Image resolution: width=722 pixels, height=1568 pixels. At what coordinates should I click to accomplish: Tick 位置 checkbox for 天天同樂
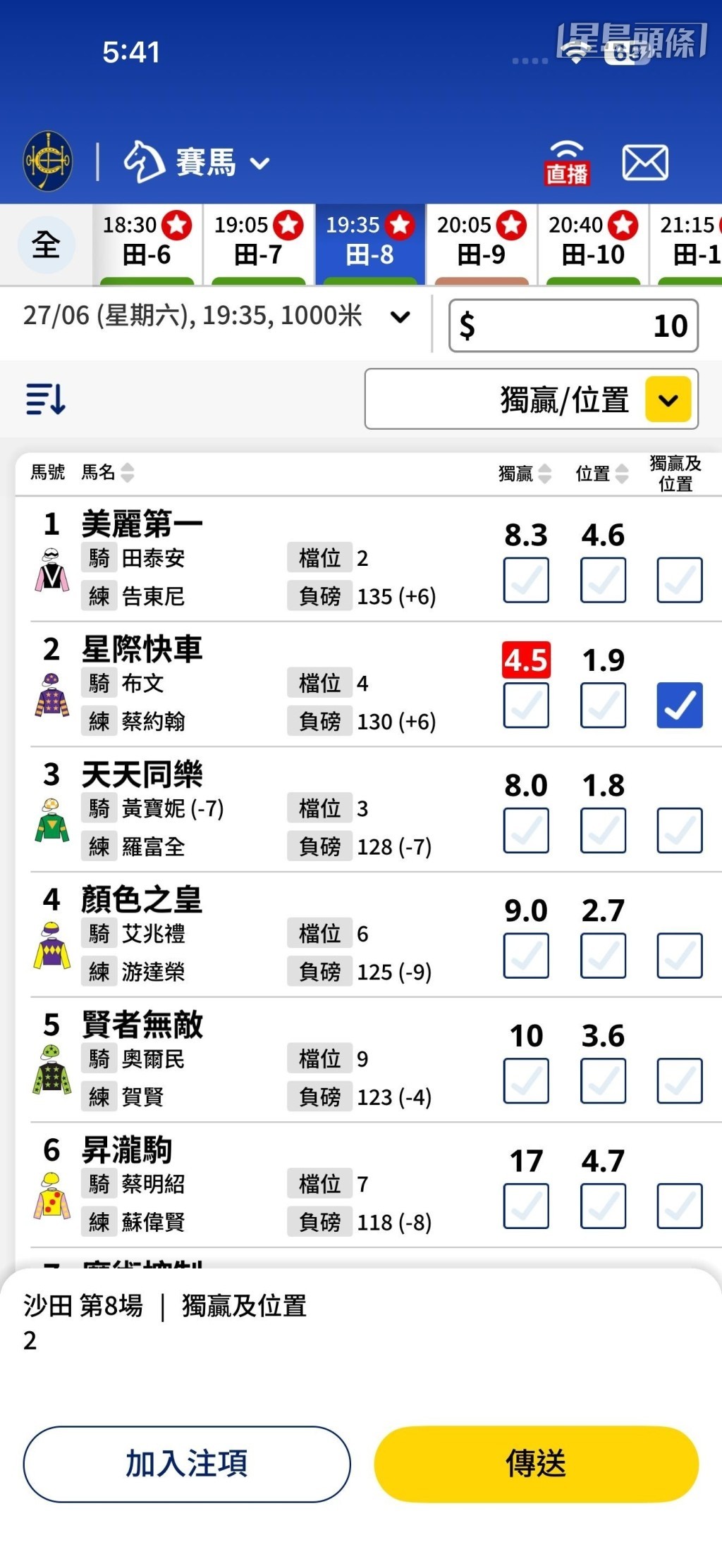point(603,830)
